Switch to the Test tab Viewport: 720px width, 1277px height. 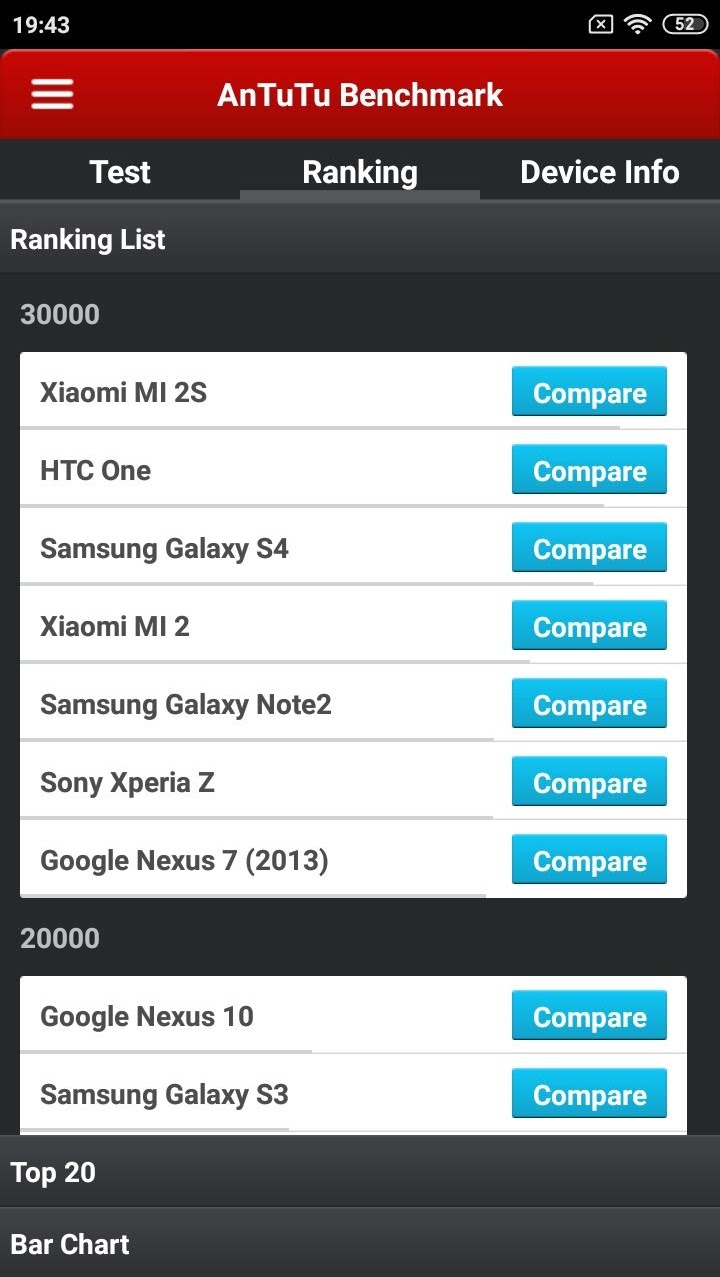(120, 172)
